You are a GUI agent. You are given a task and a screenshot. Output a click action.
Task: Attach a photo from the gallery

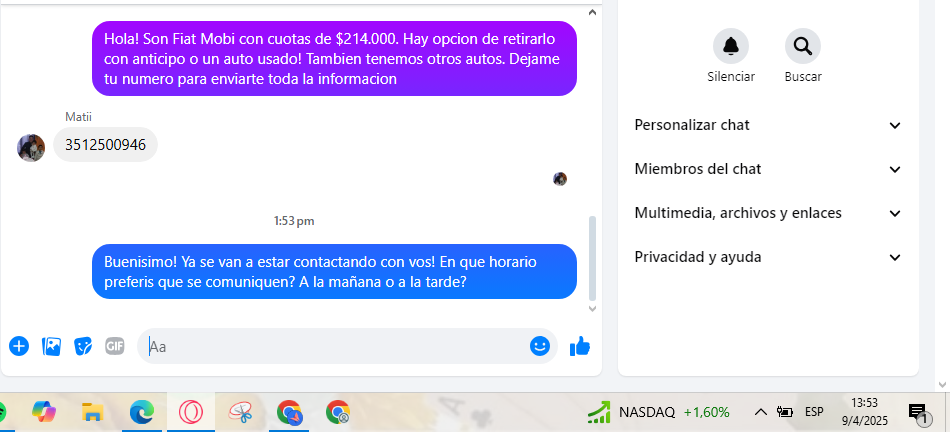[52, 346]
